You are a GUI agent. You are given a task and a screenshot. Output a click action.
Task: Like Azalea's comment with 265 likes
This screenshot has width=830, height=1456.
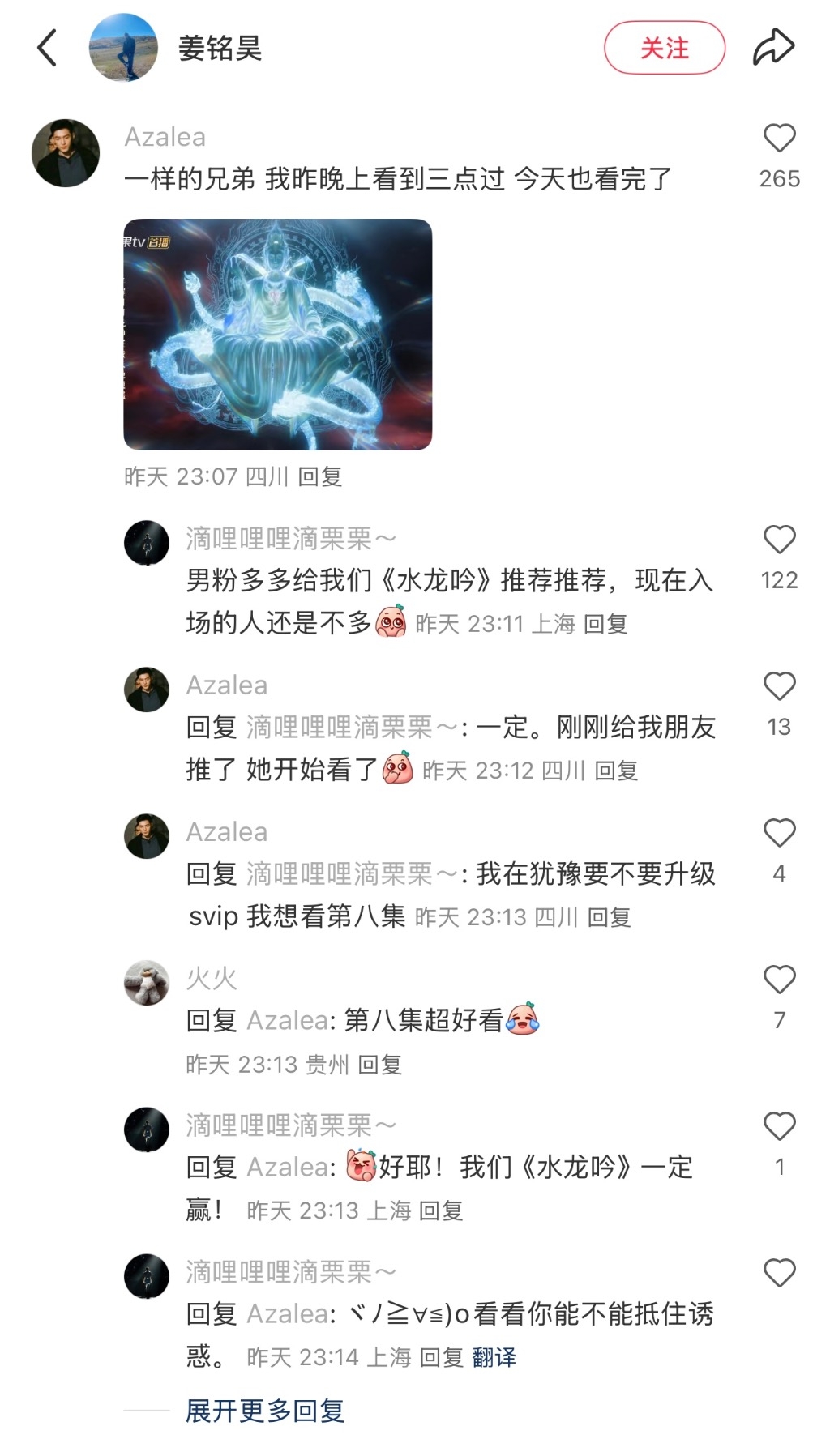[779, 139]
